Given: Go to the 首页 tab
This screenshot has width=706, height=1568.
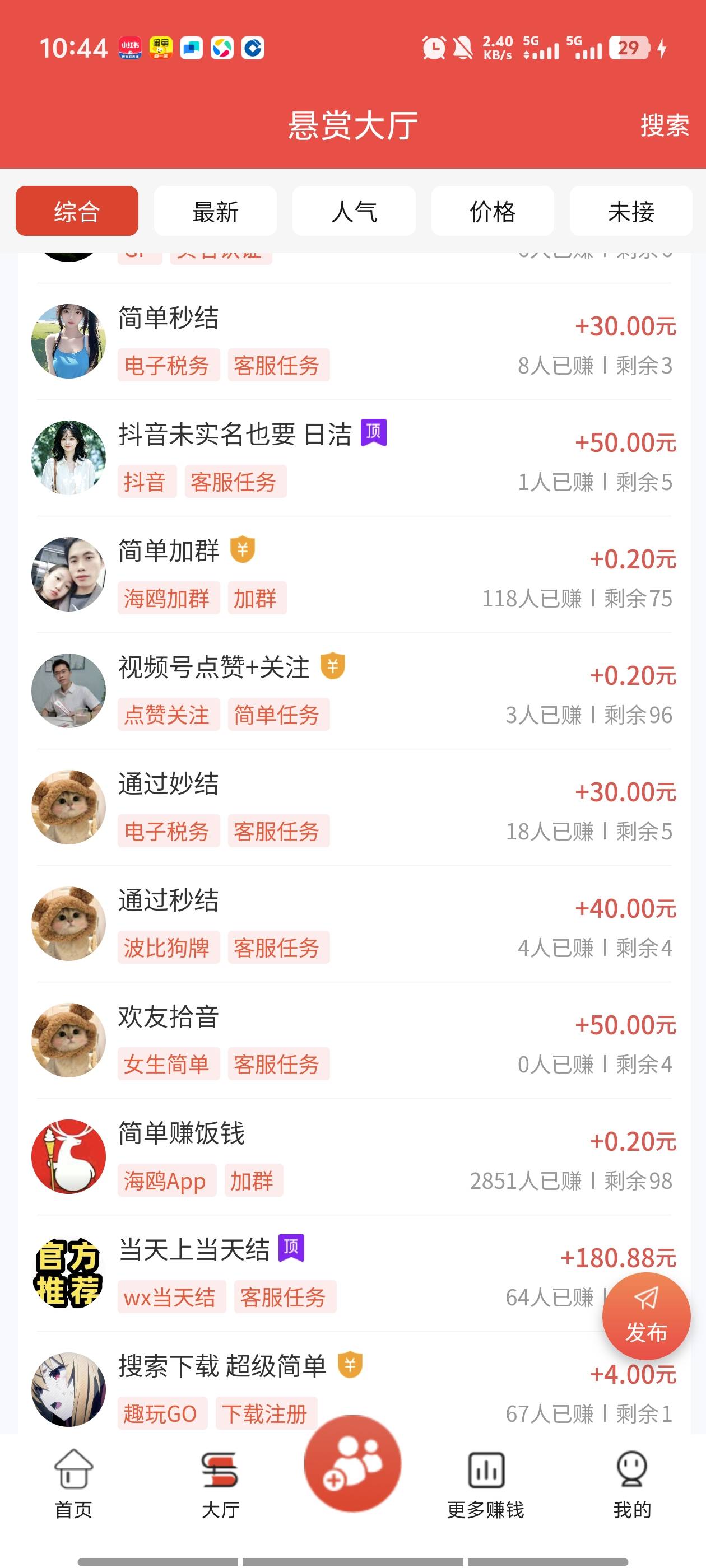Looking at the screenshot, I should pos(74,1483).
